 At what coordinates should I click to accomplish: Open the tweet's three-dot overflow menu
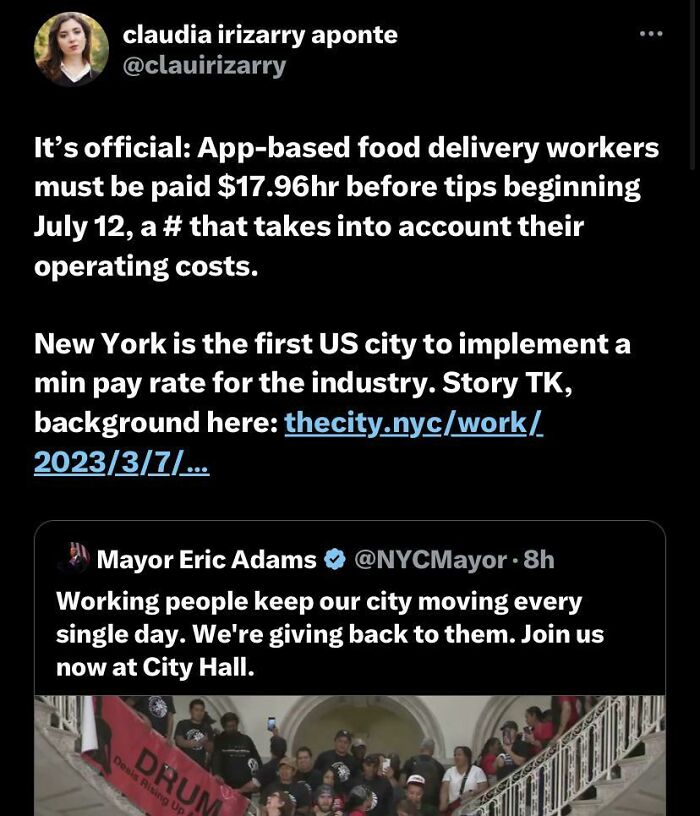(x=651, y=34)
